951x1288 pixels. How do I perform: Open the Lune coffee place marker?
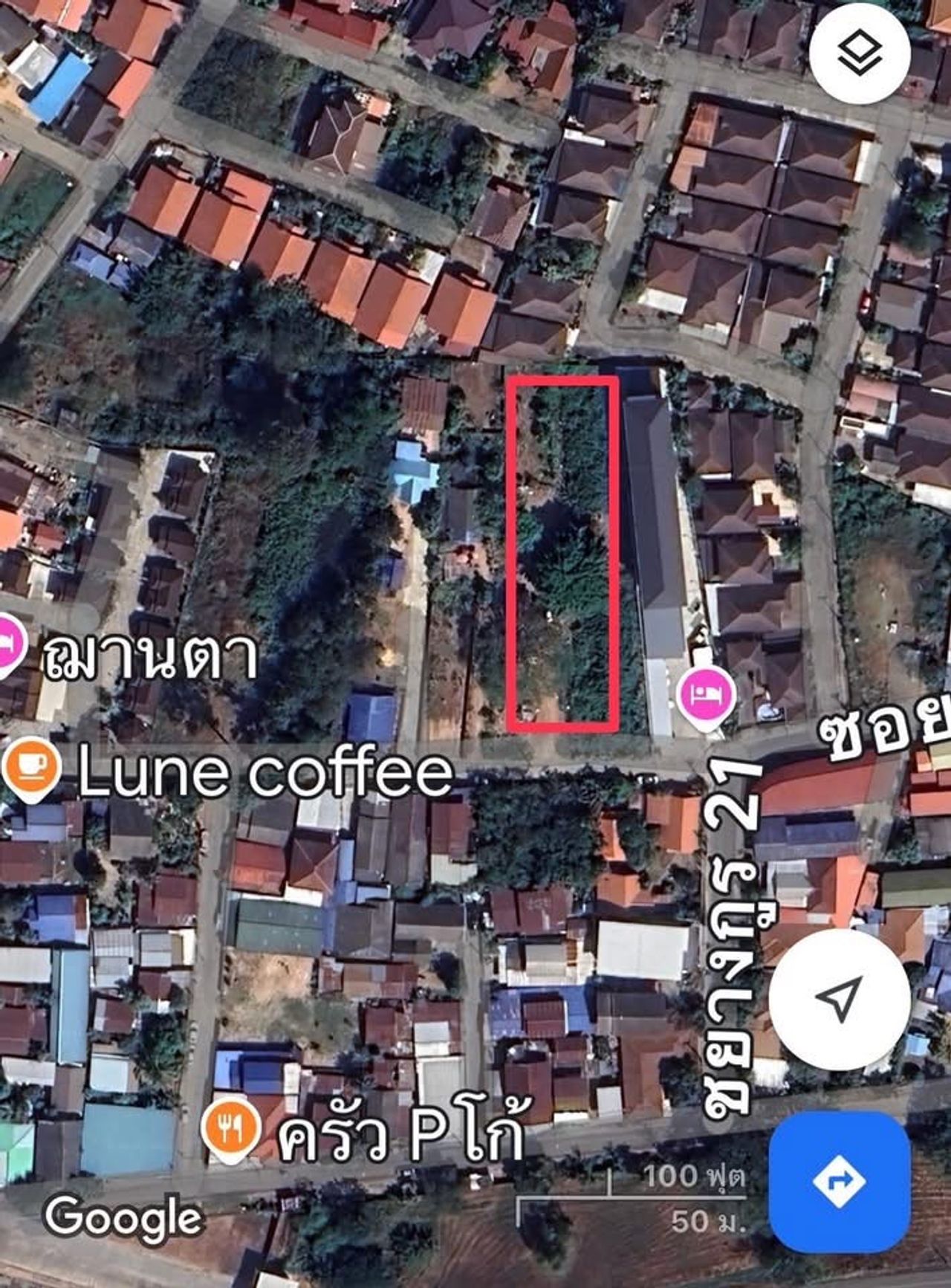[31, 770]
